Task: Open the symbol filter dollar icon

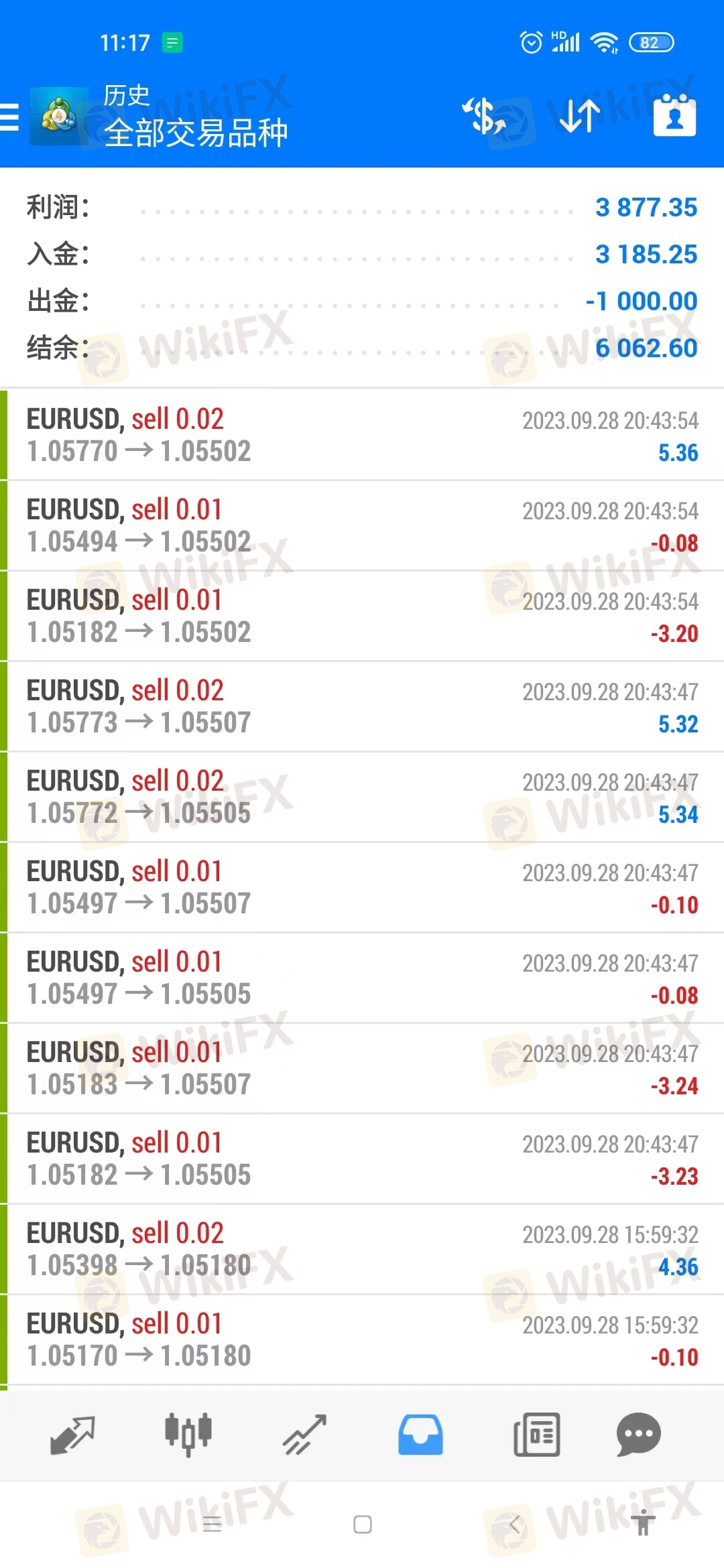Action: click(485, 116)
